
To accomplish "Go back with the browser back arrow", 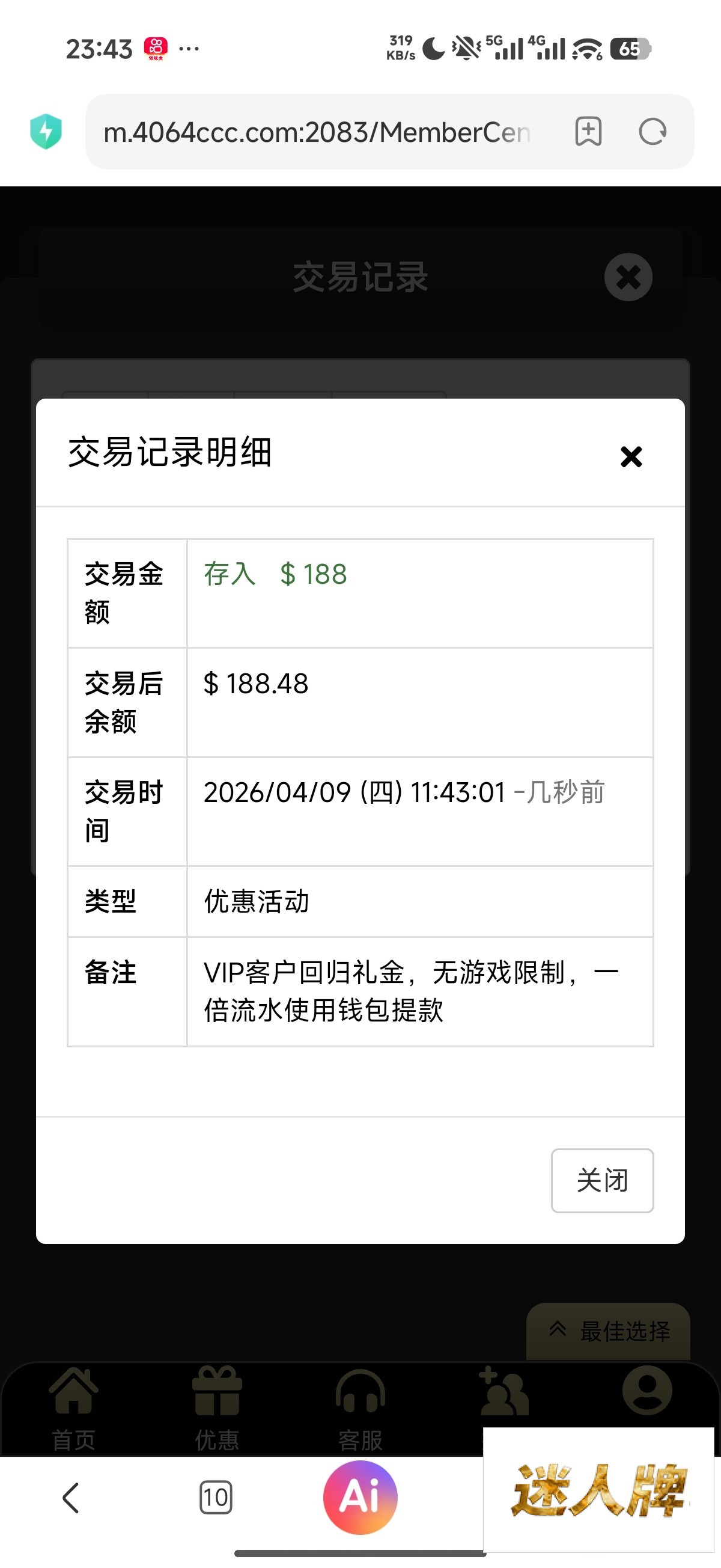I will [71, 1498].
